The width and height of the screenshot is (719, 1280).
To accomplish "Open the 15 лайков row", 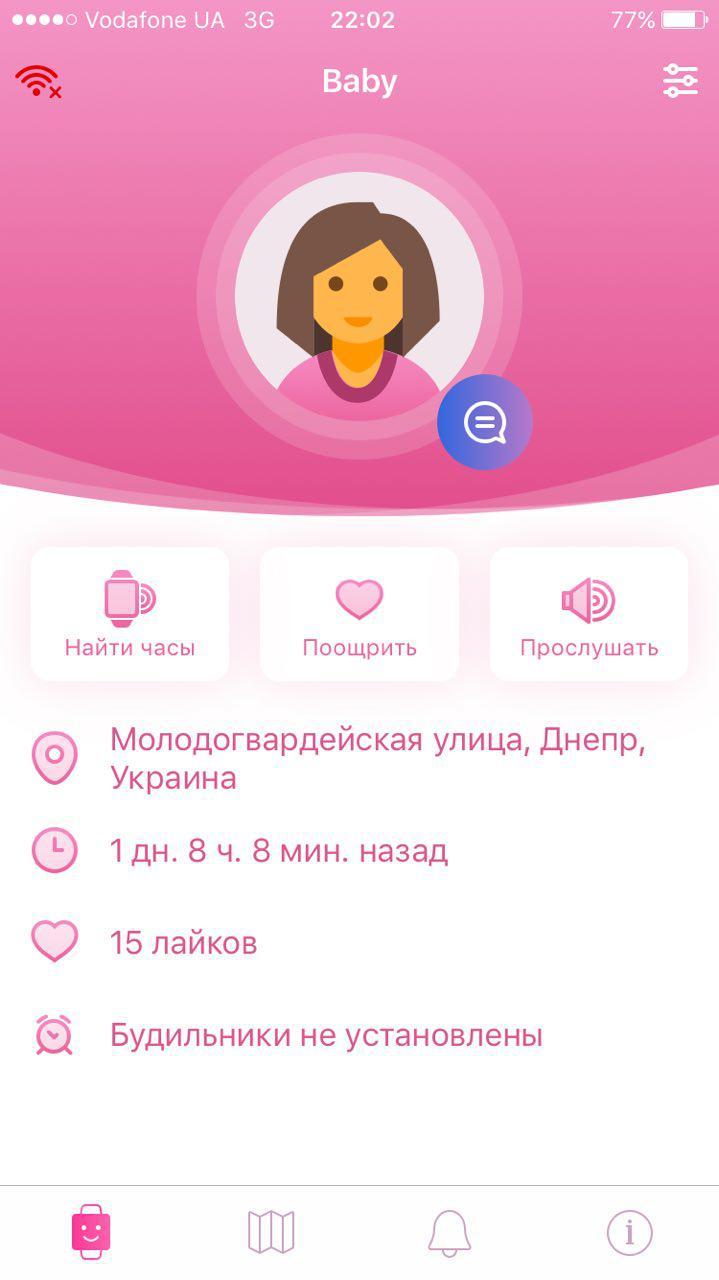I will tap(183, 943).
